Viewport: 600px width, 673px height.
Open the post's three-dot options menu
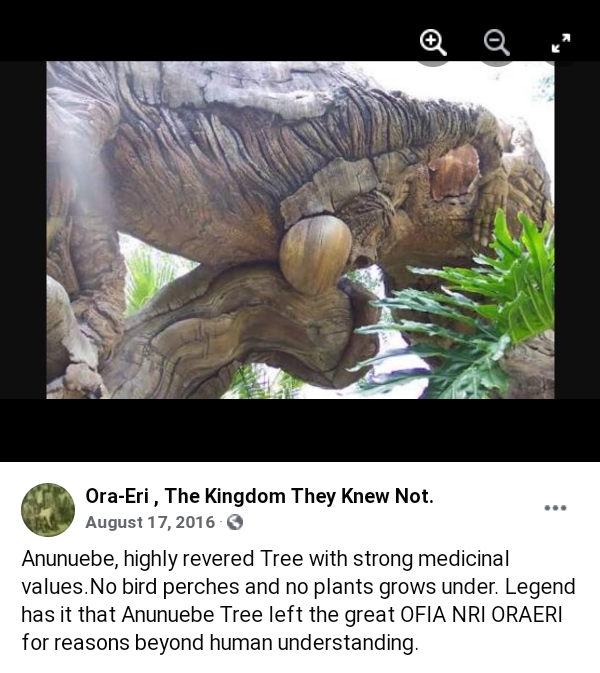555,508
